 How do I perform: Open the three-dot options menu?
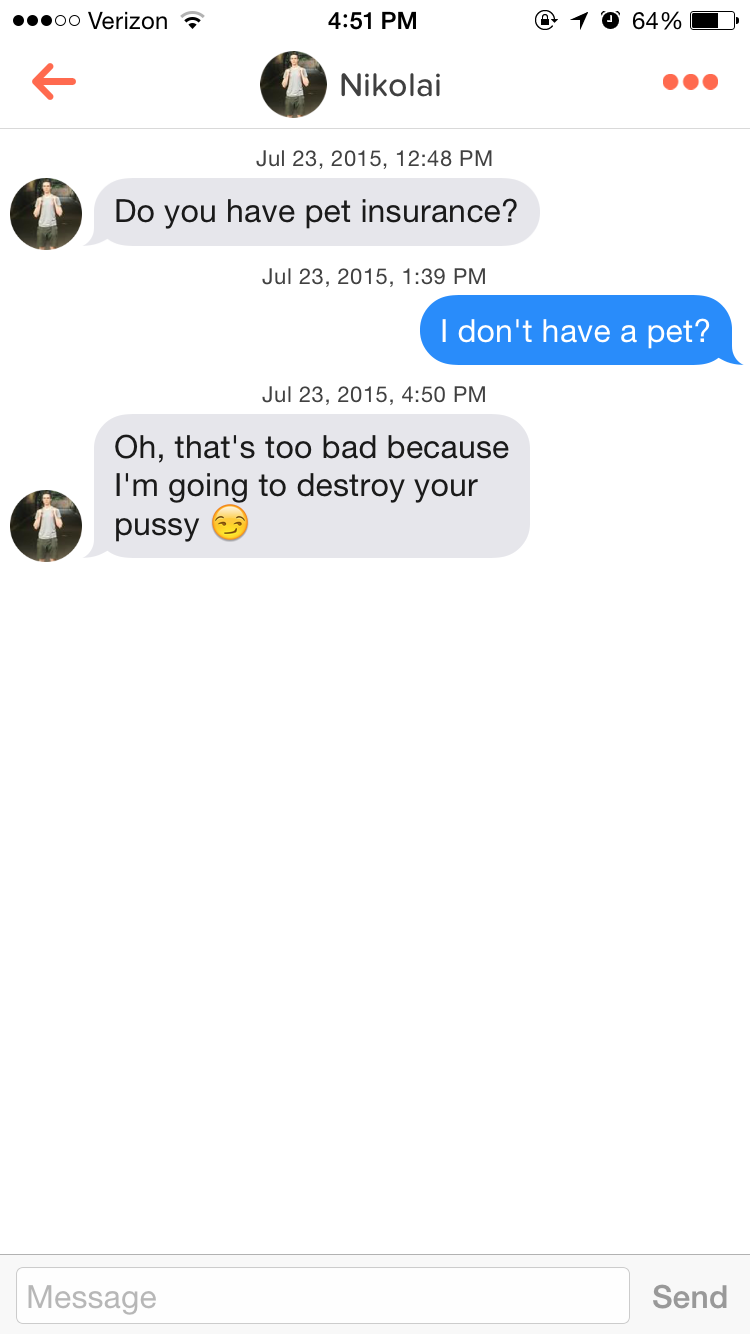pos(690,82)
